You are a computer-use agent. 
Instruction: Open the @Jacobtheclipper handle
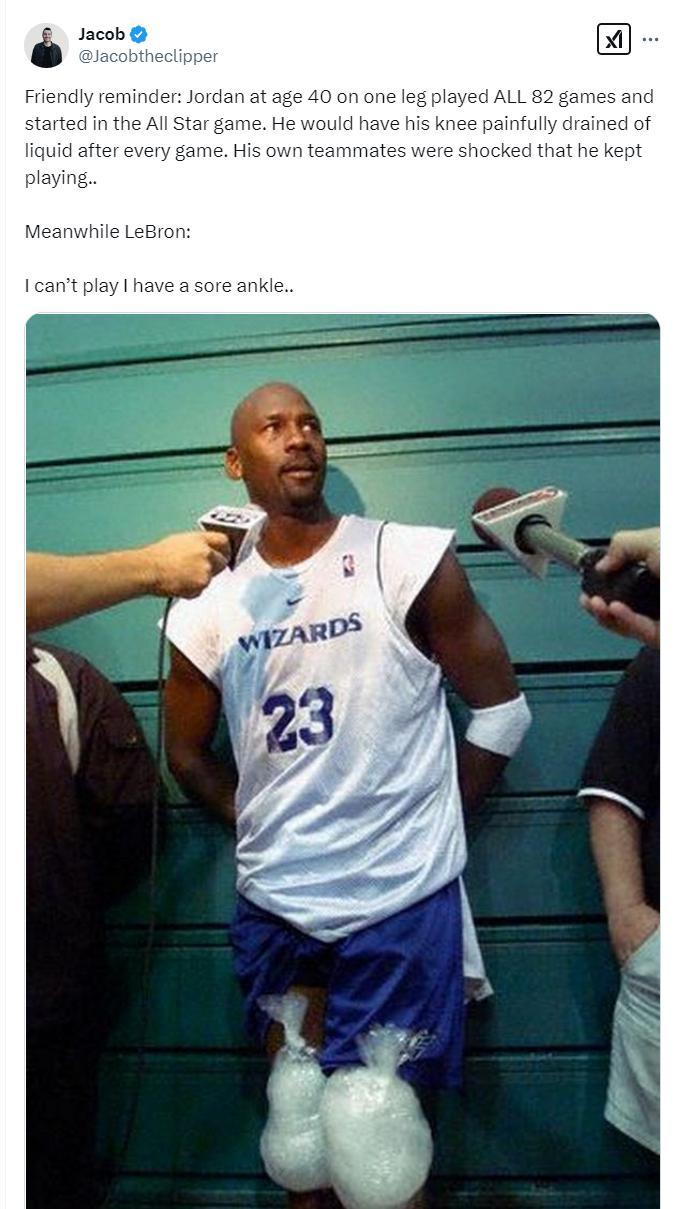tap(148, 57)
